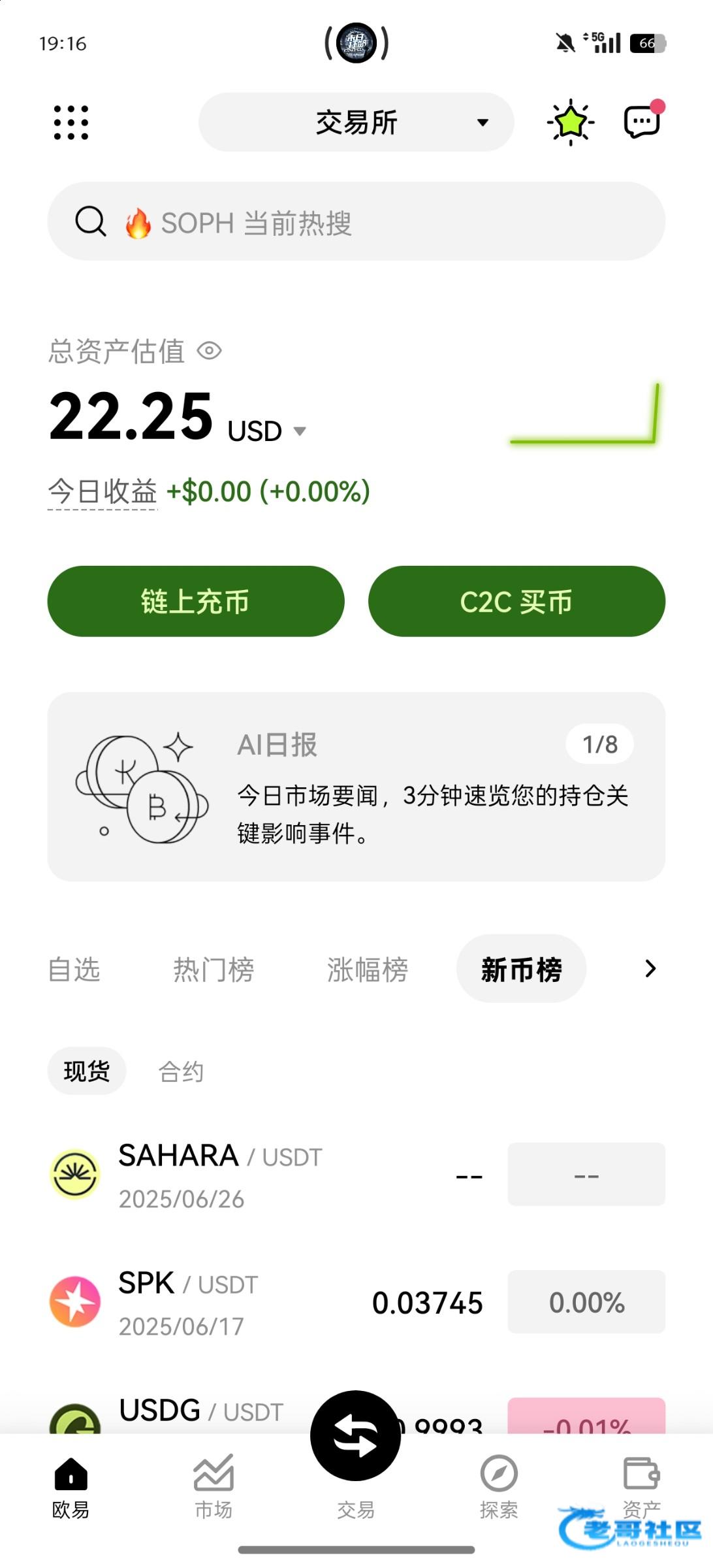Image resolution: width=713 pixels, height=1568 pixels.
Task: Tap the SOPH 当前热搜 search box
Action: pos(356,222)
